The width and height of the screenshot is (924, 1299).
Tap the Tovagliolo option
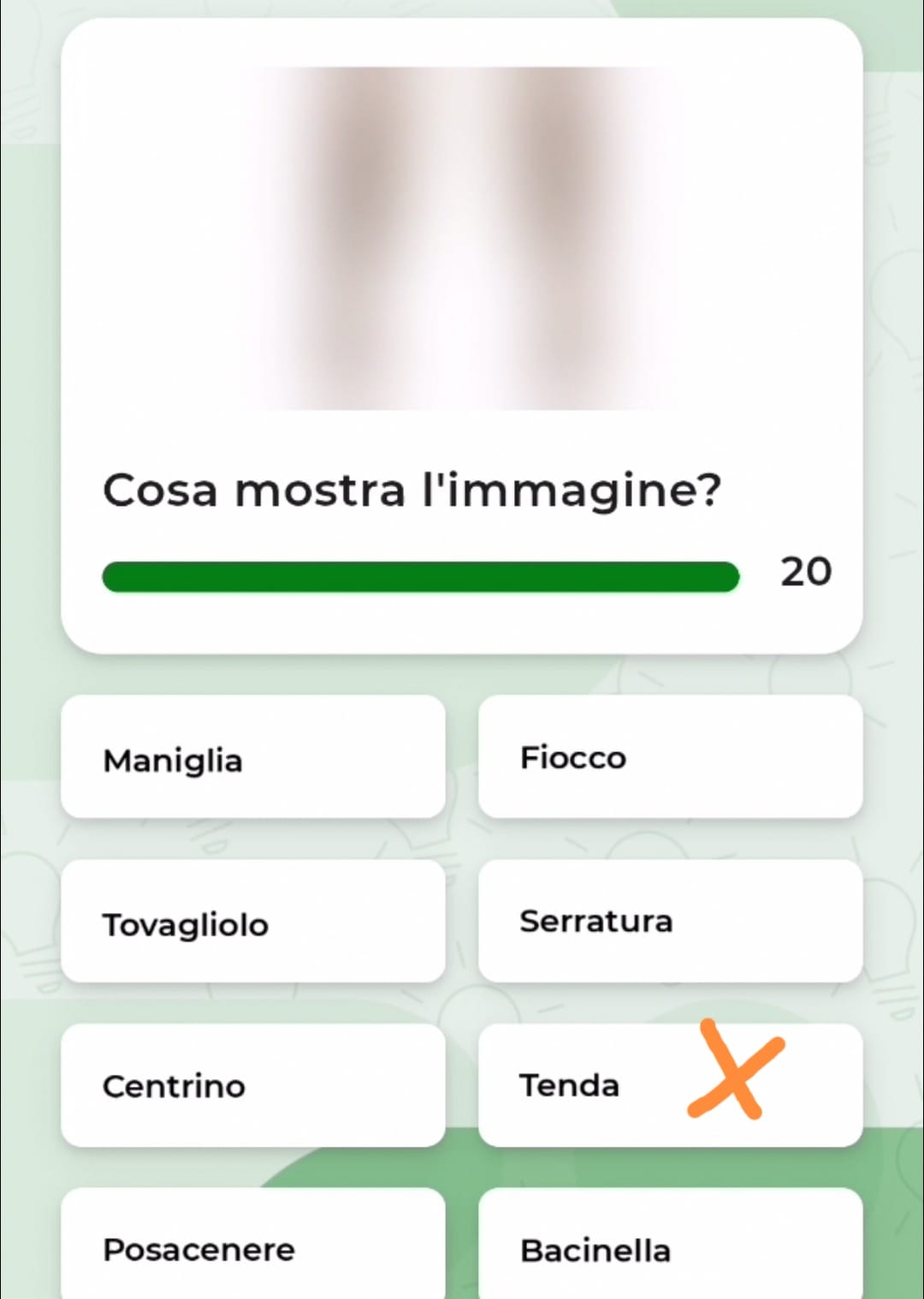[x=252, y=922]
